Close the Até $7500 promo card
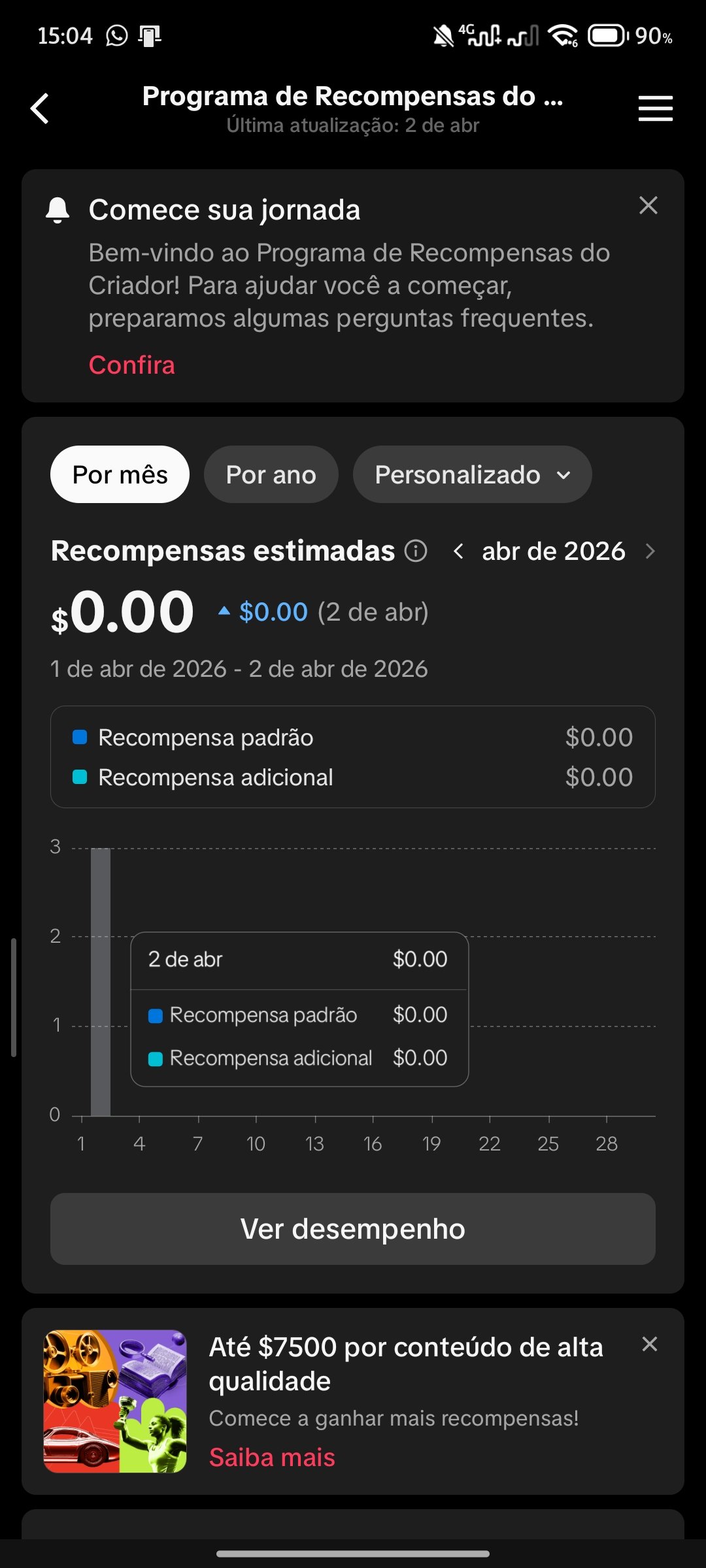The width and height of the screenshot is (706, 1568). [649, 1344]
